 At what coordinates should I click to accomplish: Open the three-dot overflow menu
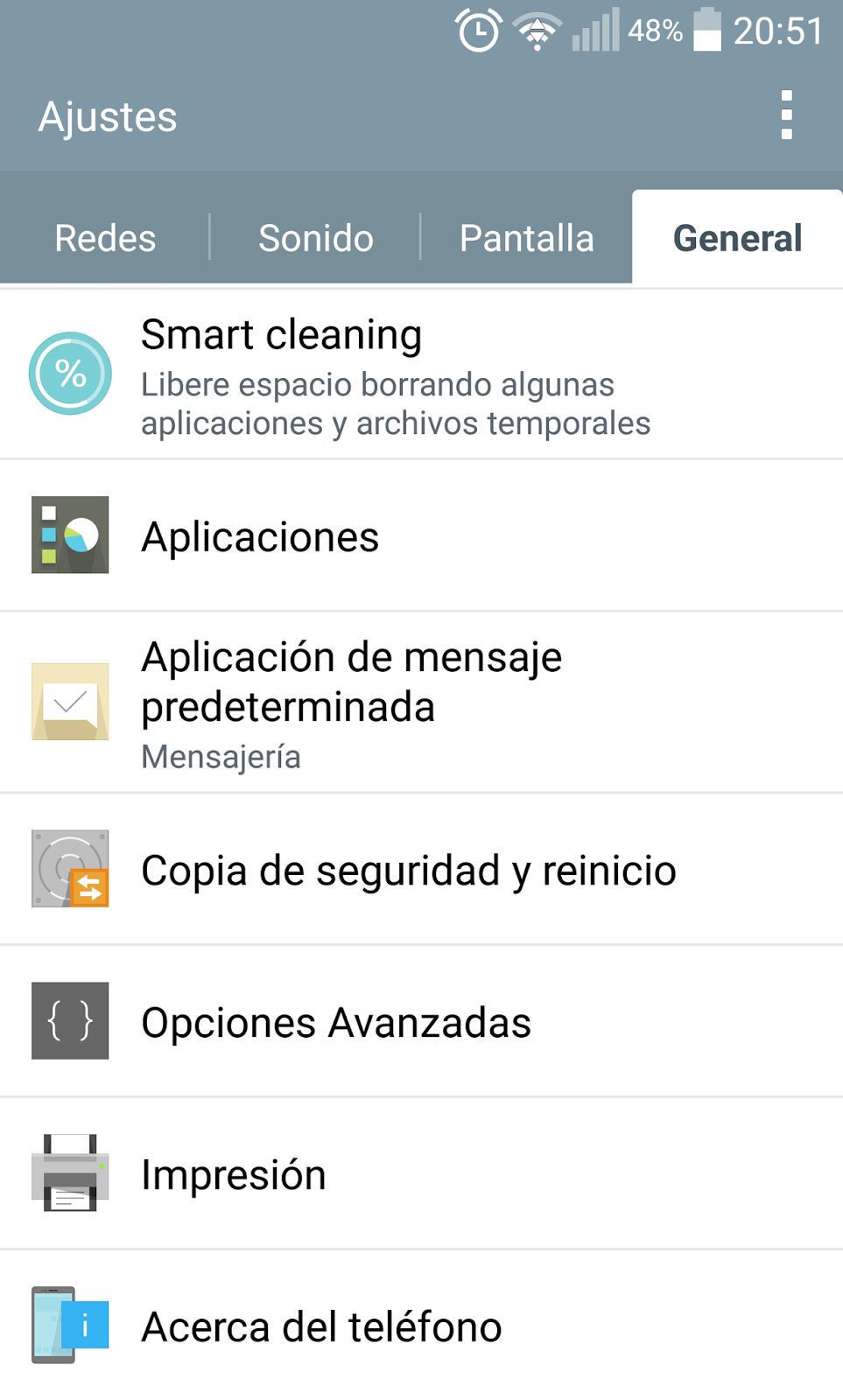pyautogui.click(x=786, y=115)
